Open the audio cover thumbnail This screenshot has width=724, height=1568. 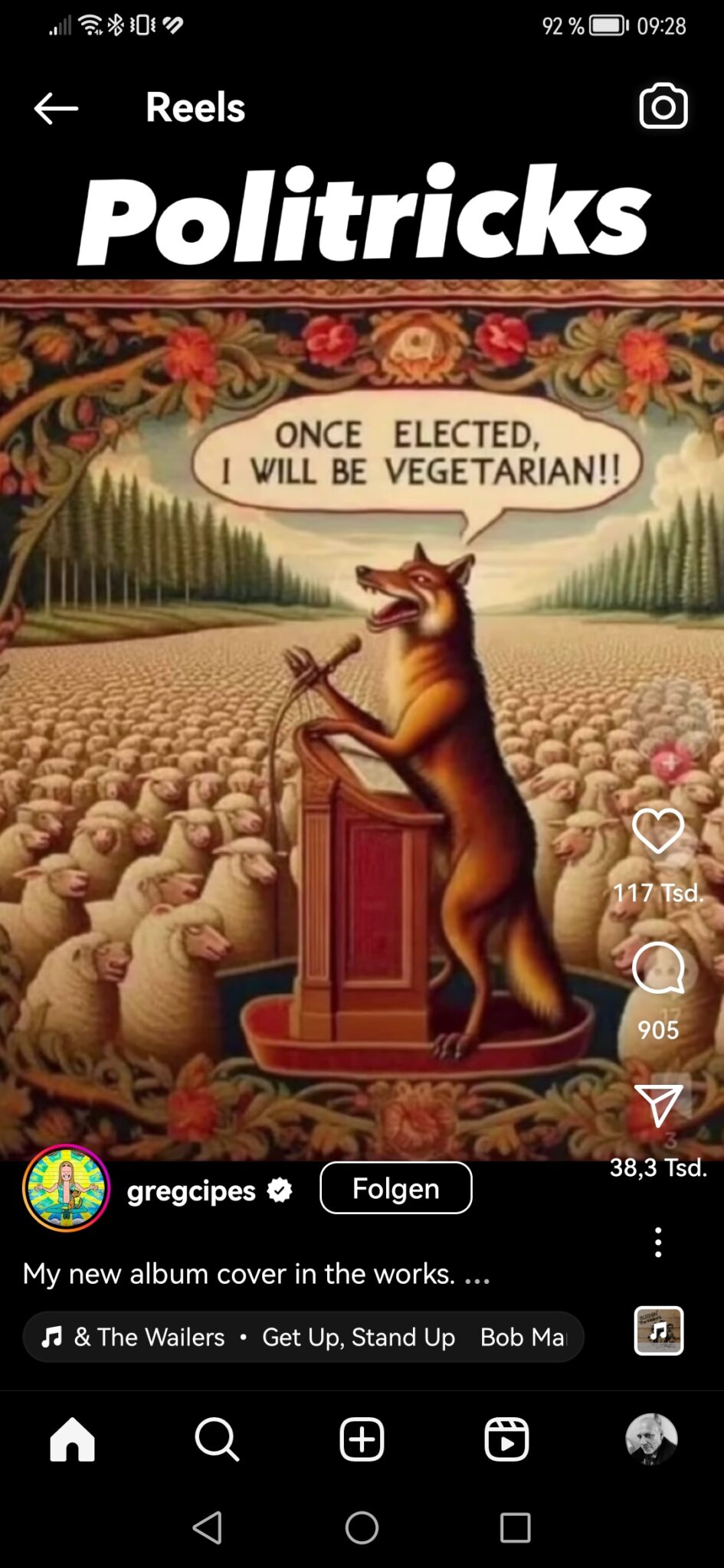[658, 1331]
